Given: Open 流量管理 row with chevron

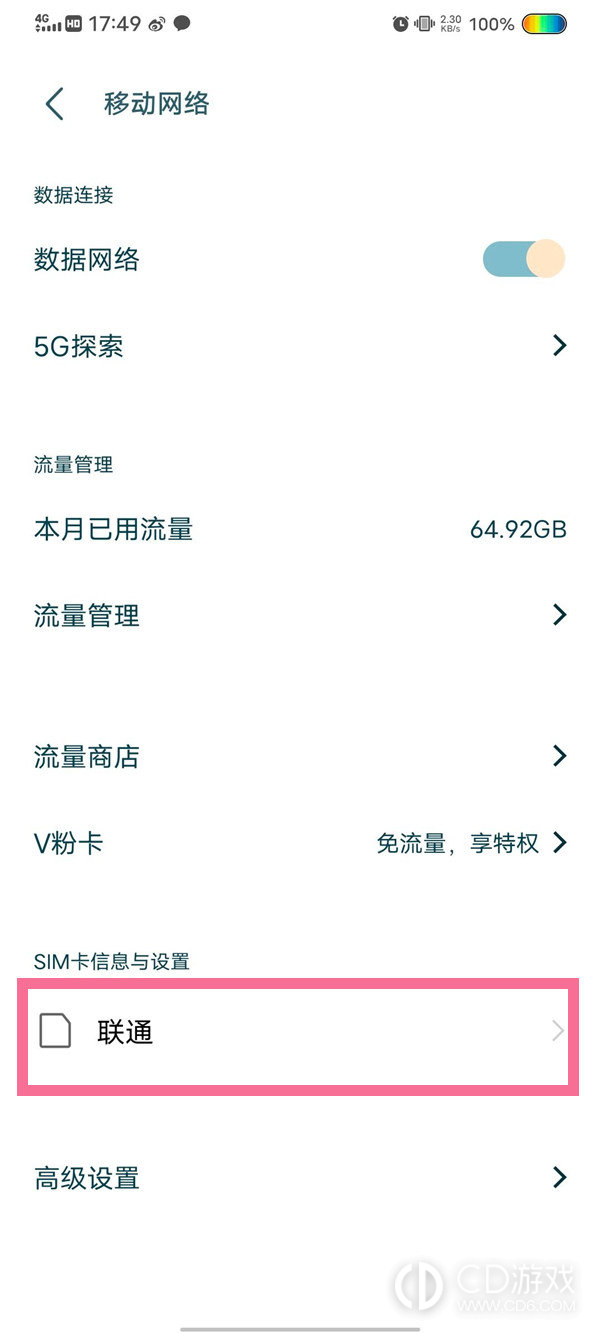Looking at the screenshot, I should coord(300,615).
